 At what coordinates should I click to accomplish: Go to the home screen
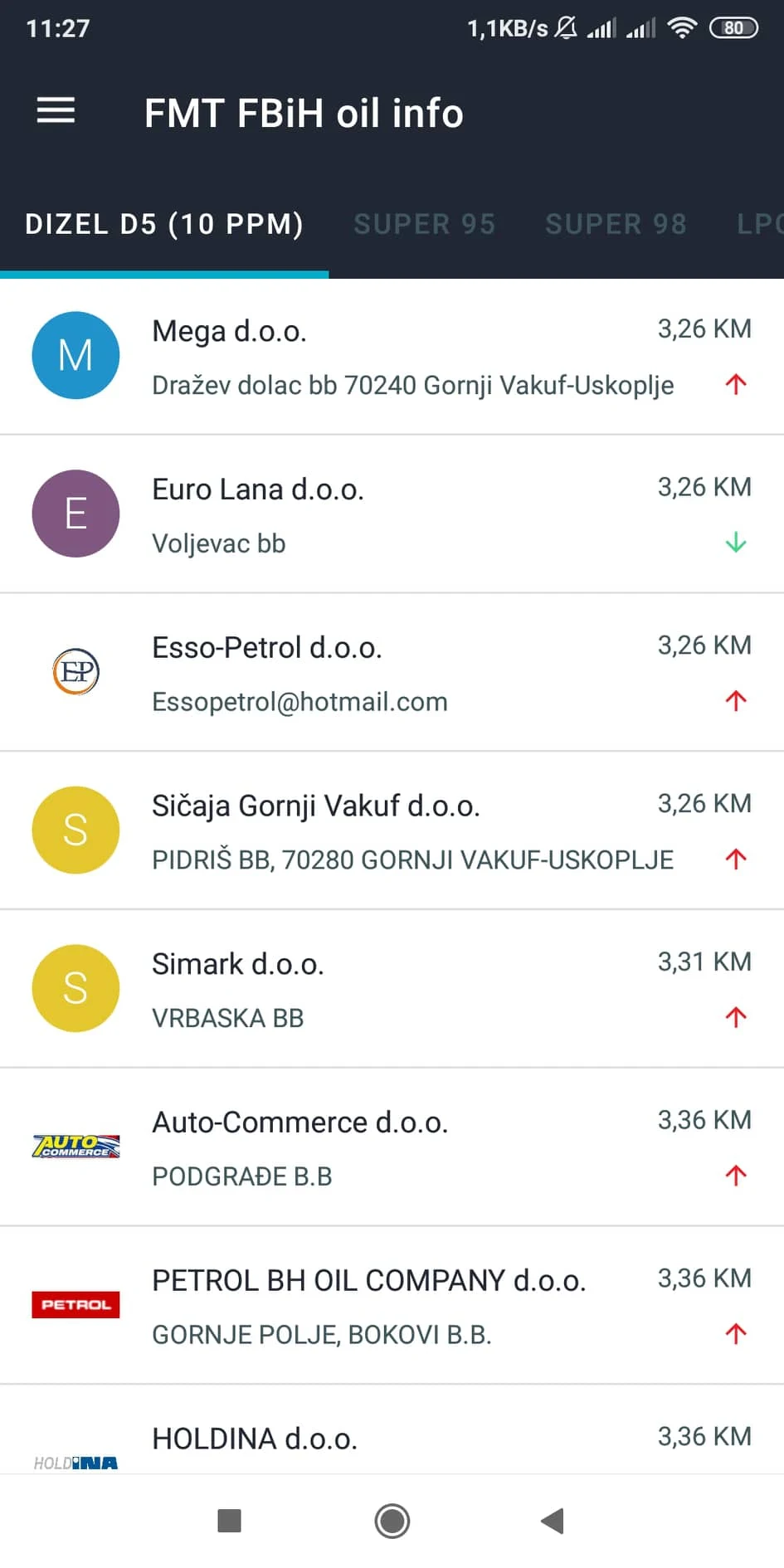pyautogui.click(x=392, y=1521)
